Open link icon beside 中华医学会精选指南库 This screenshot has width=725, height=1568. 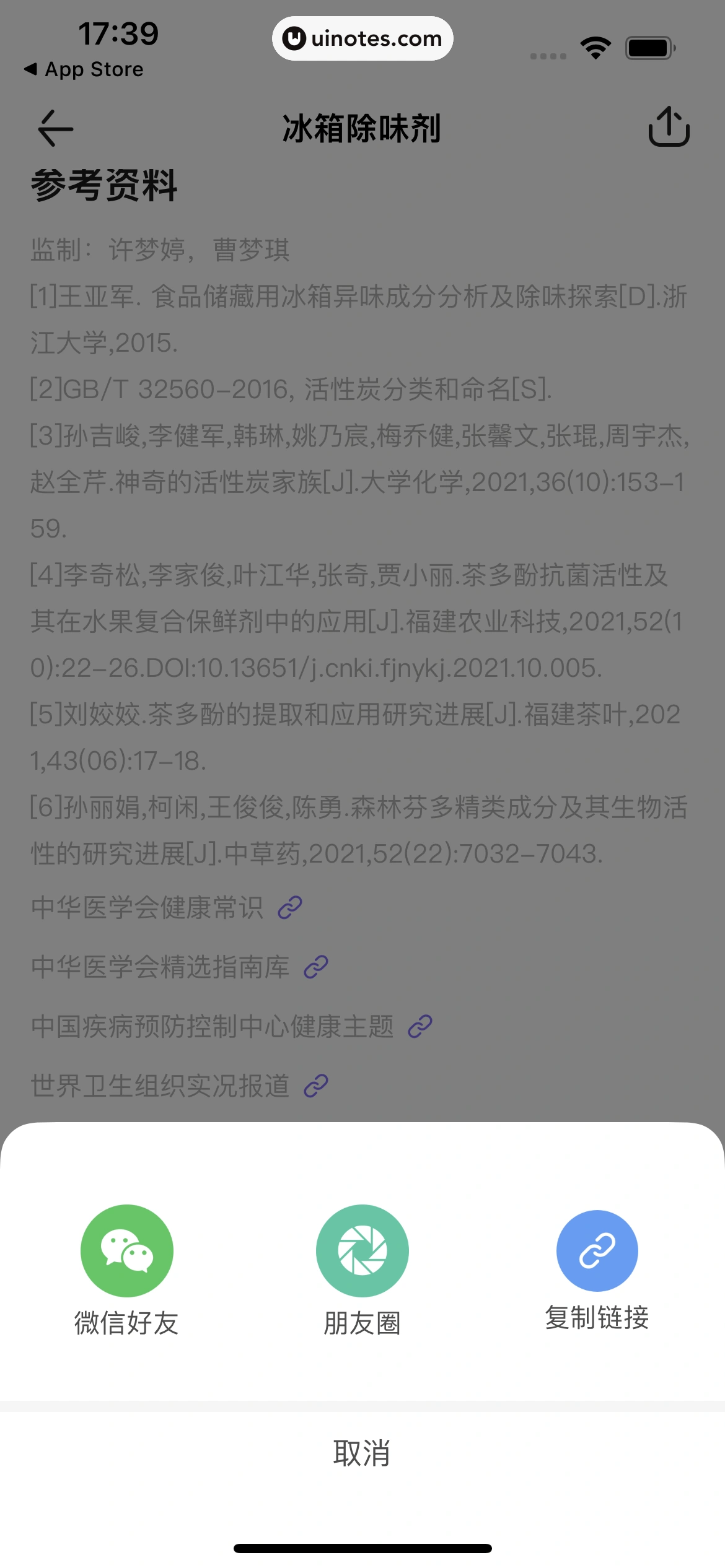click(317, 967)
